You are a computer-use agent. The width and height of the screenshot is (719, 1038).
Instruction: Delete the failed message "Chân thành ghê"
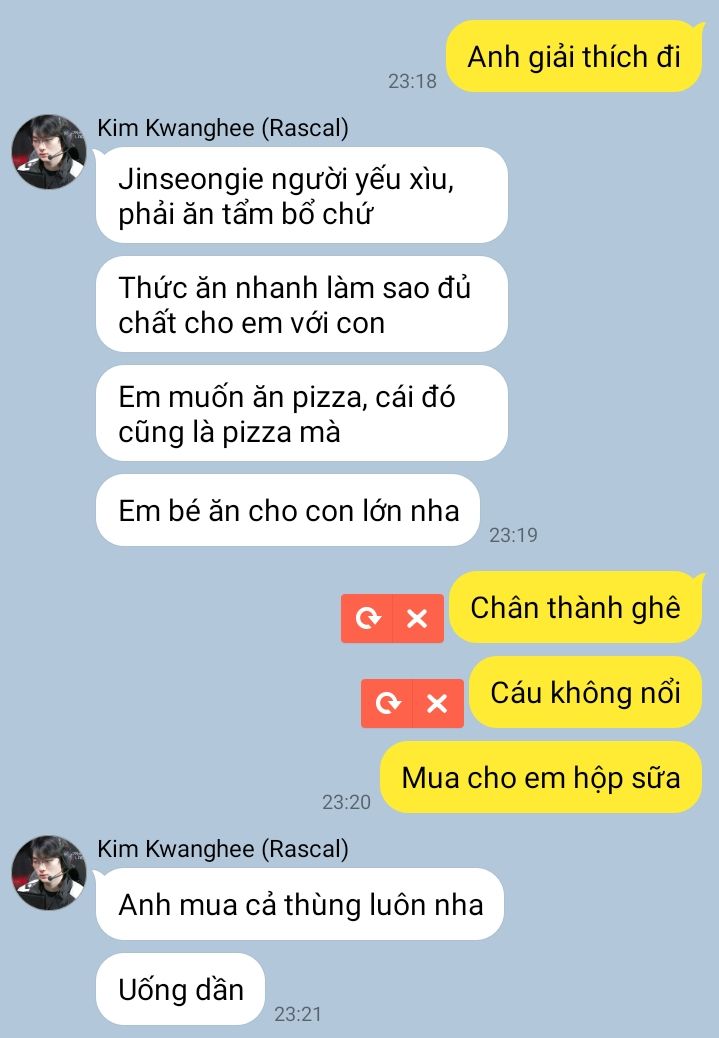click(417, 619)
